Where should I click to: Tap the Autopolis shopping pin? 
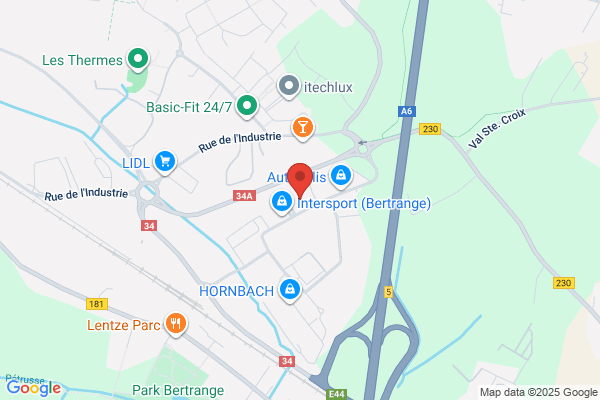click(341, 176)
